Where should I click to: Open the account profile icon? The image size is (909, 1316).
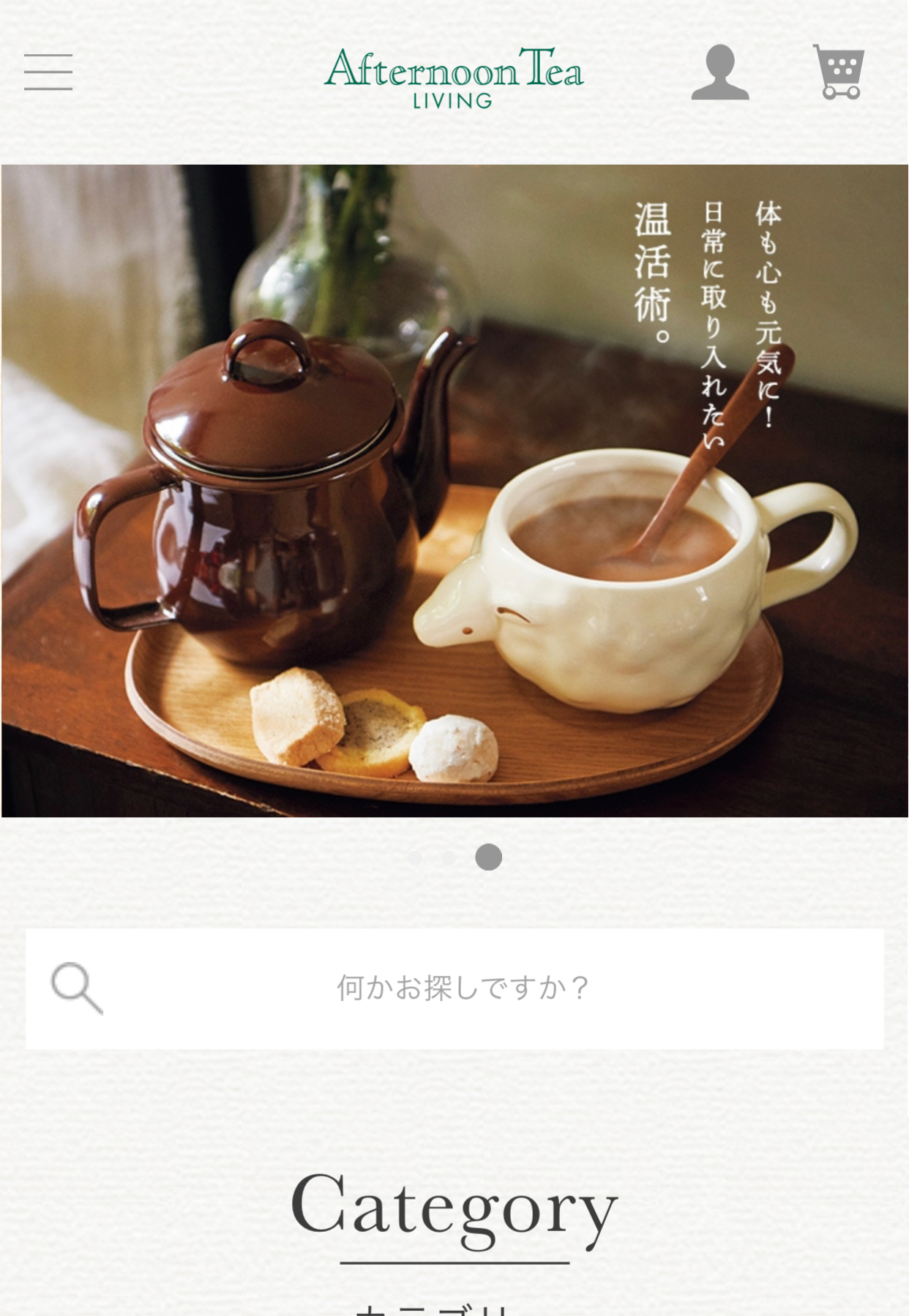[x=720, y=72]
